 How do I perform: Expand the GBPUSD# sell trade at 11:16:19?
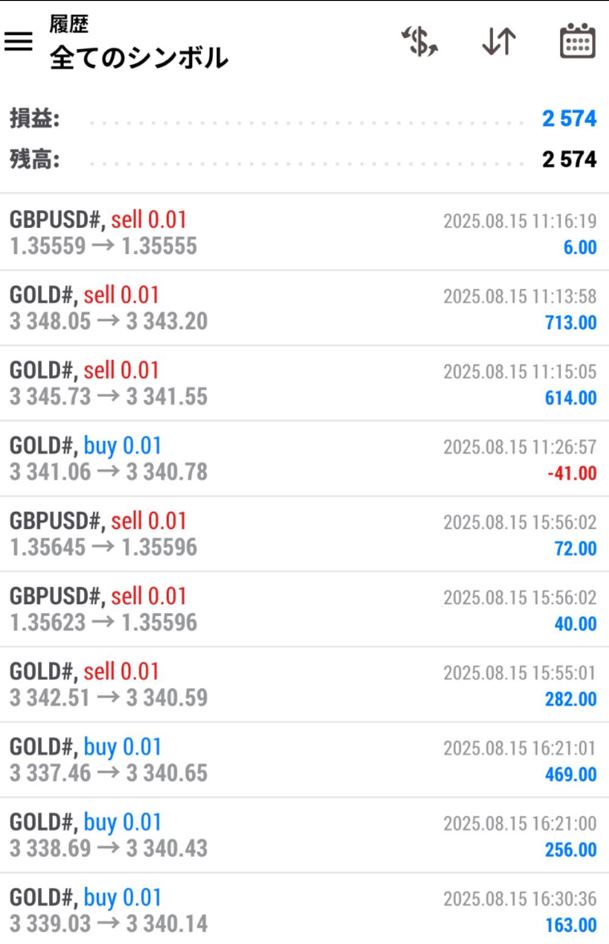click(304, 233)
